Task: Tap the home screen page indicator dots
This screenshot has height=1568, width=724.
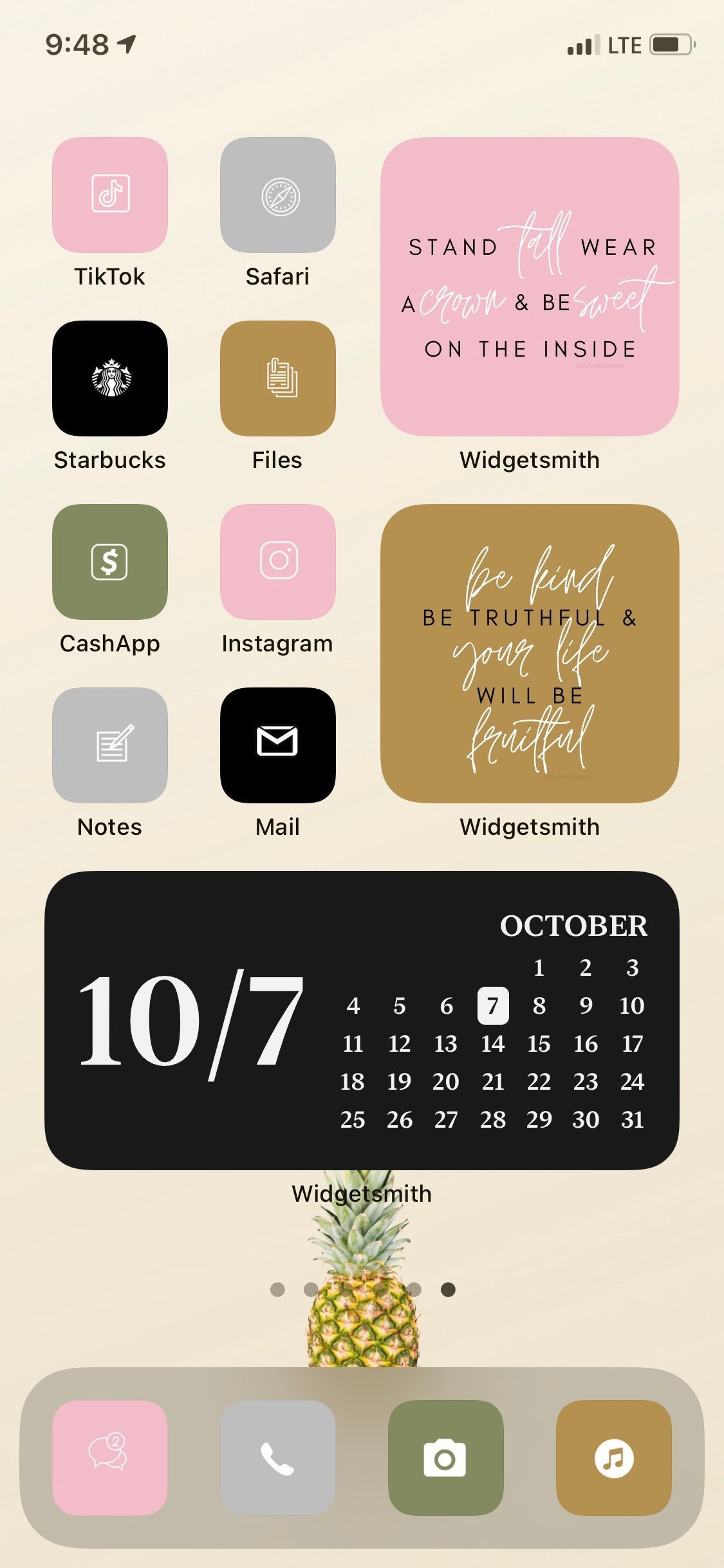Action: (x=363, y=1289)
